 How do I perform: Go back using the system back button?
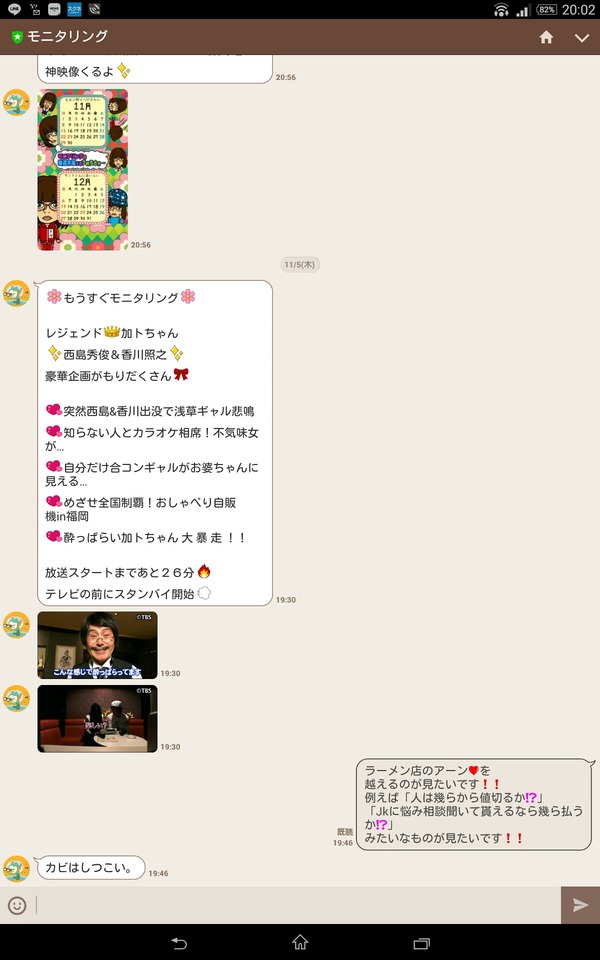tap(179, 942)
